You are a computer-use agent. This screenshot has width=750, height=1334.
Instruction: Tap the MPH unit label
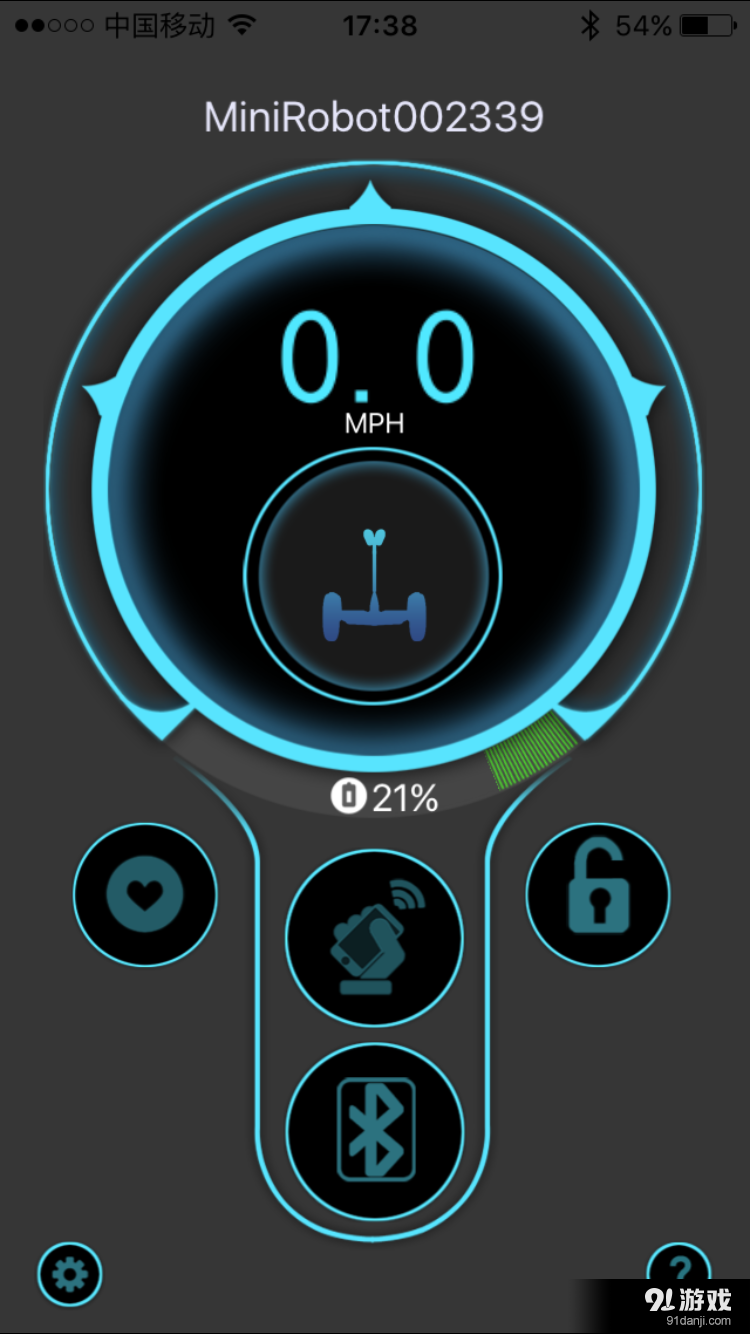click(374, 423)
